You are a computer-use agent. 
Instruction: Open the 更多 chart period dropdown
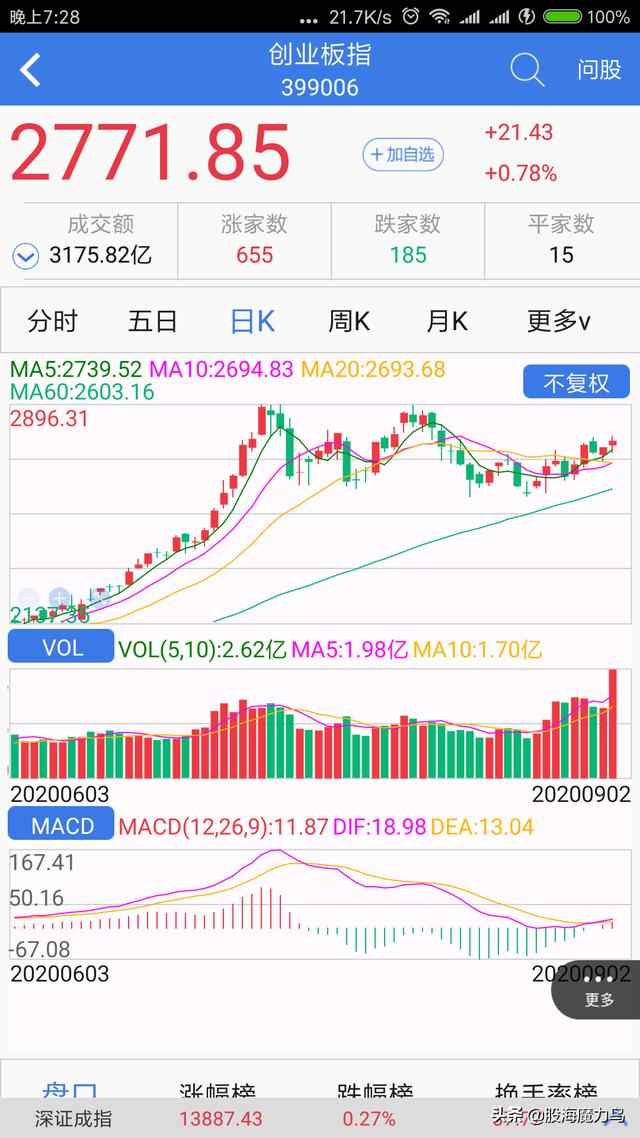(558, 321)
